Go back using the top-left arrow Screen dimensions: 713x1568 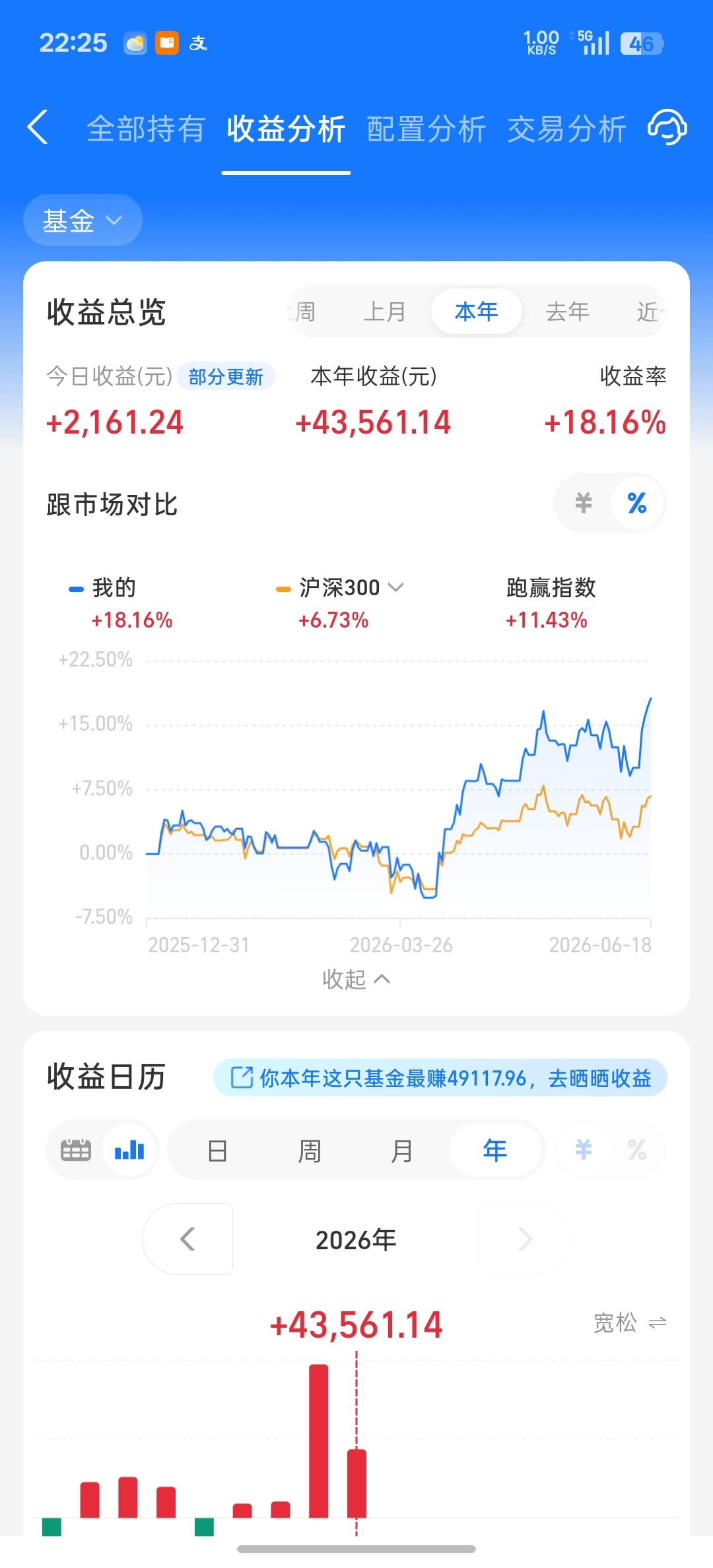coord(38,127)
